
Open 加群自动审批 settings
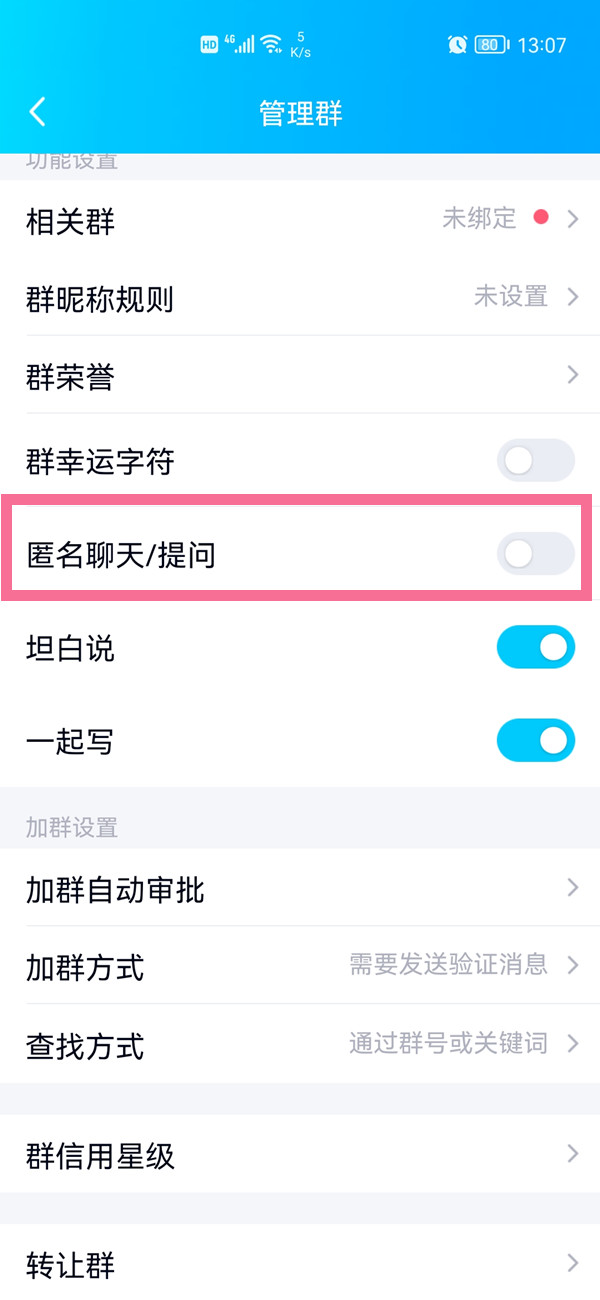tap(300, 888)
